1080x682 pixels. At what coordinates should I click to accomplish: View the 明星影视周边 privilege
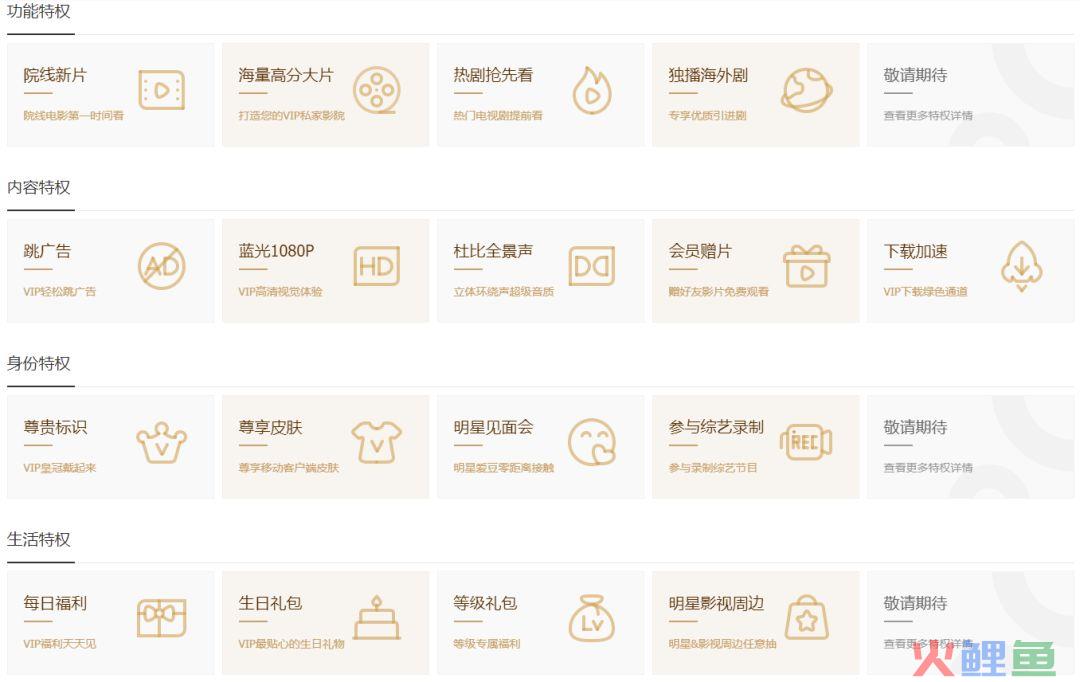tap(755, 623)
